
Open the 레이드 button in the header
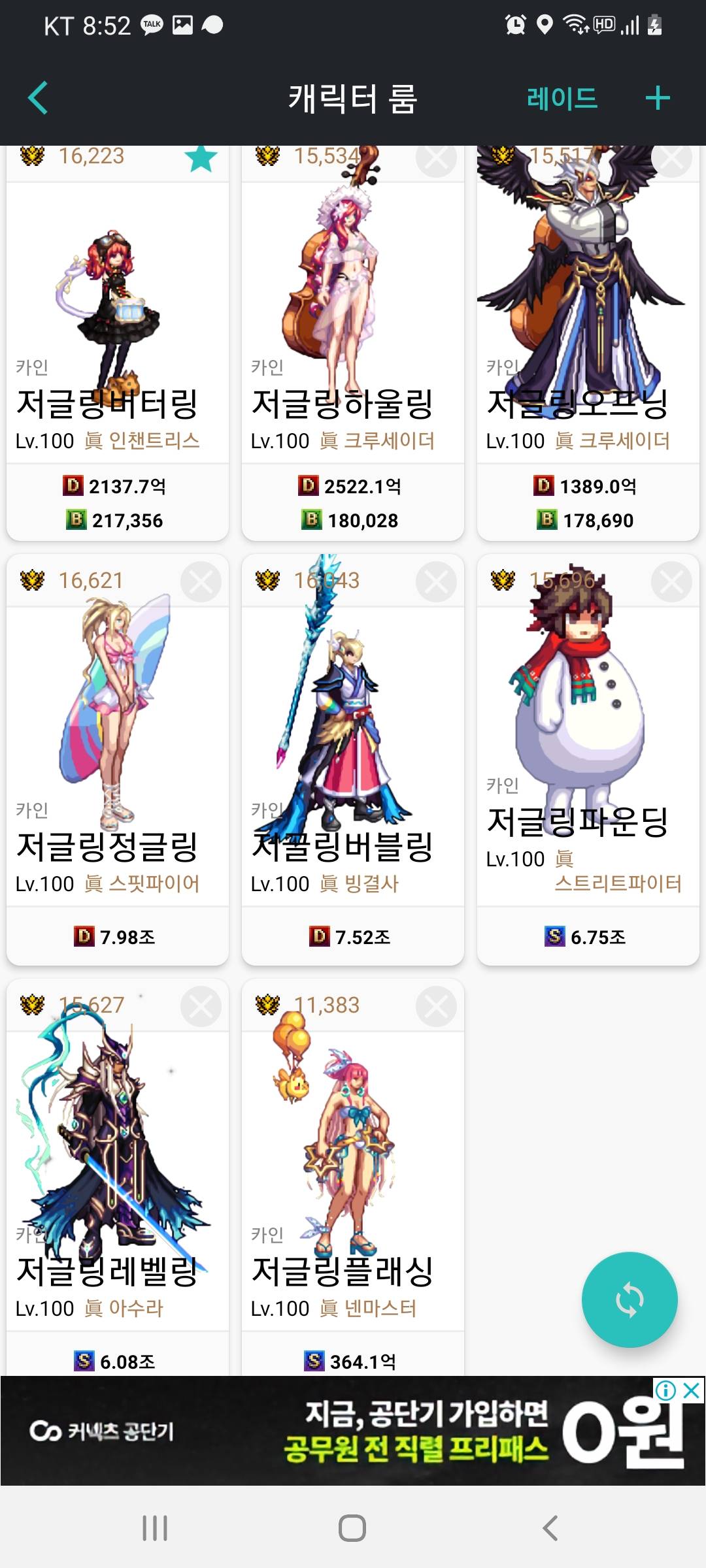562,98
